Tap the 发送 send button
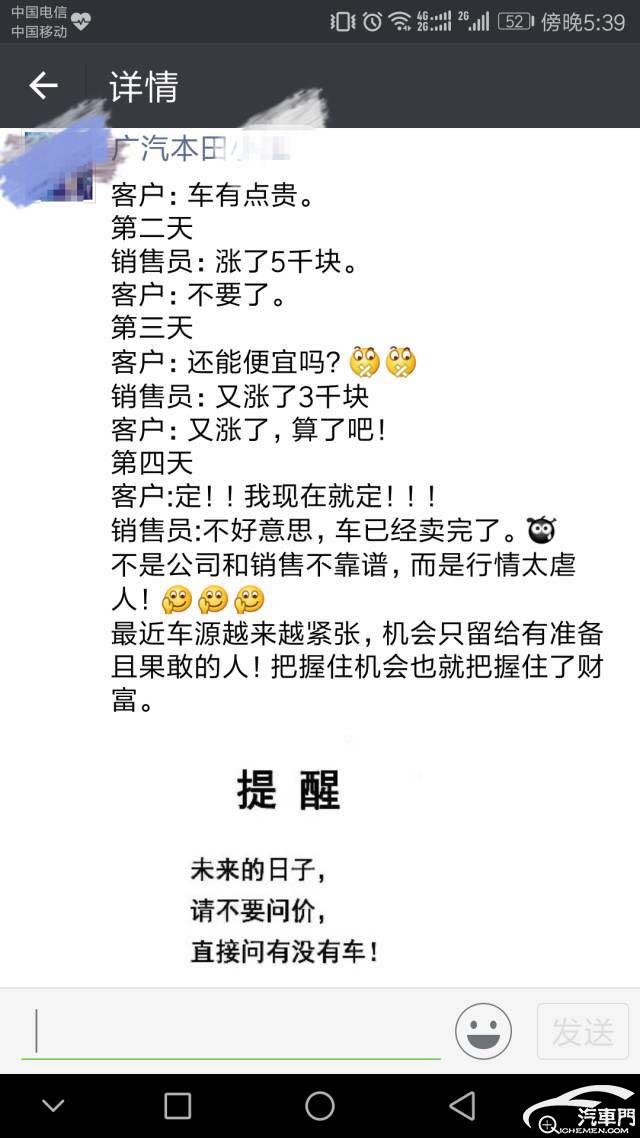 (x=582, y=1031)
